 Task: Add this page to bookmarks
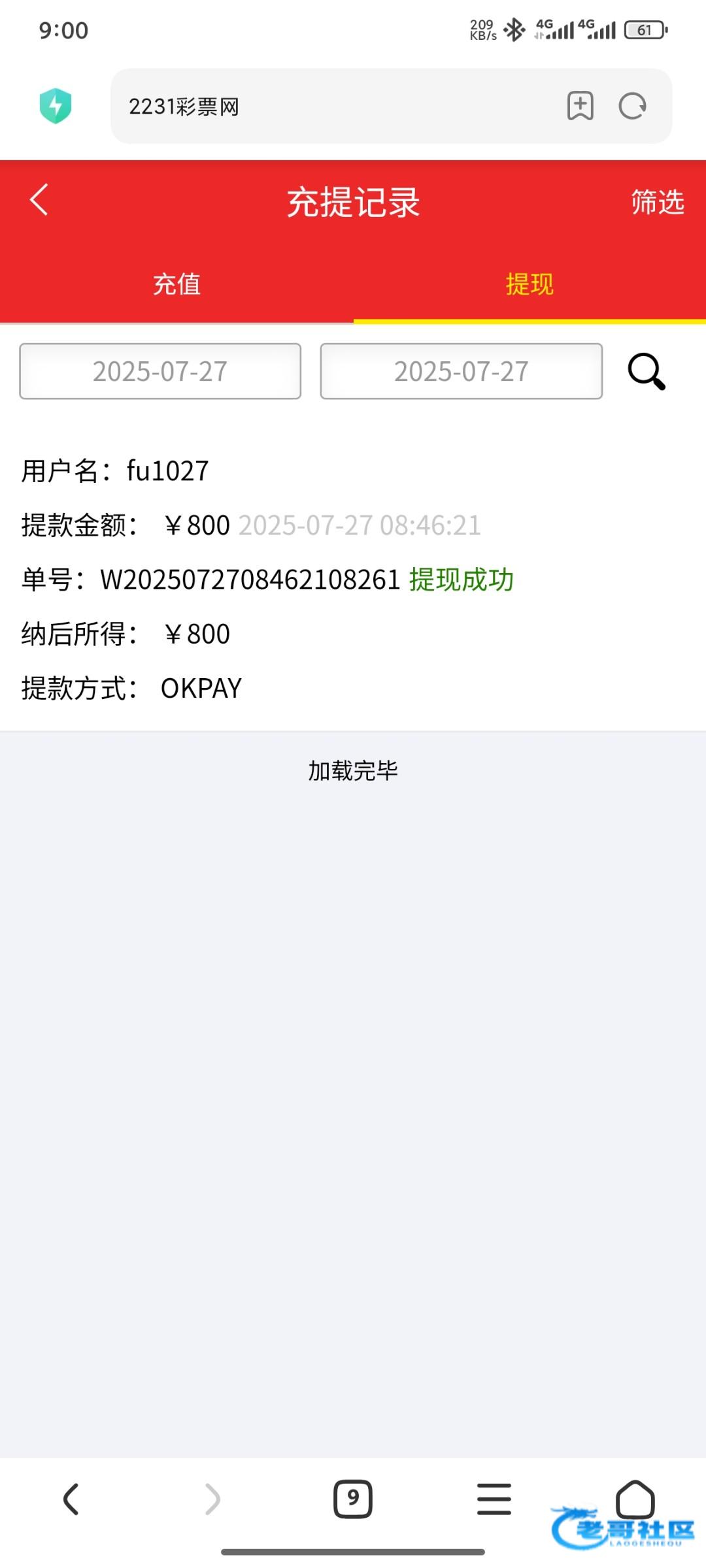tap(580, 106)
